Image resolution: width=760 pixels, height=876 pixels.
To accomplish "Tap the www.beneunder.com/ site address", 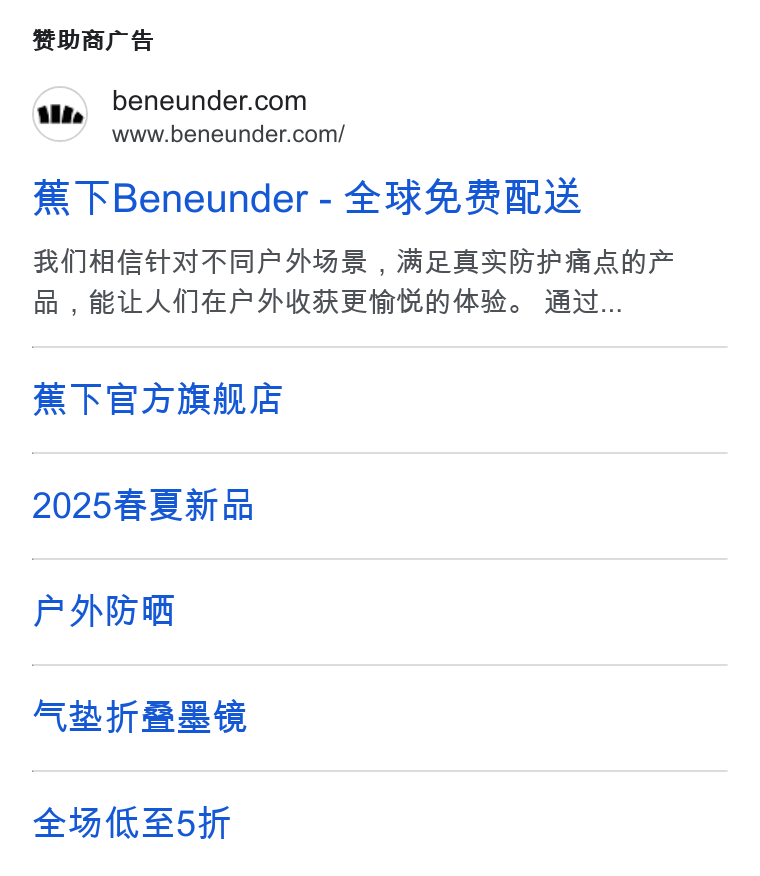I will [x=228, y=134].
